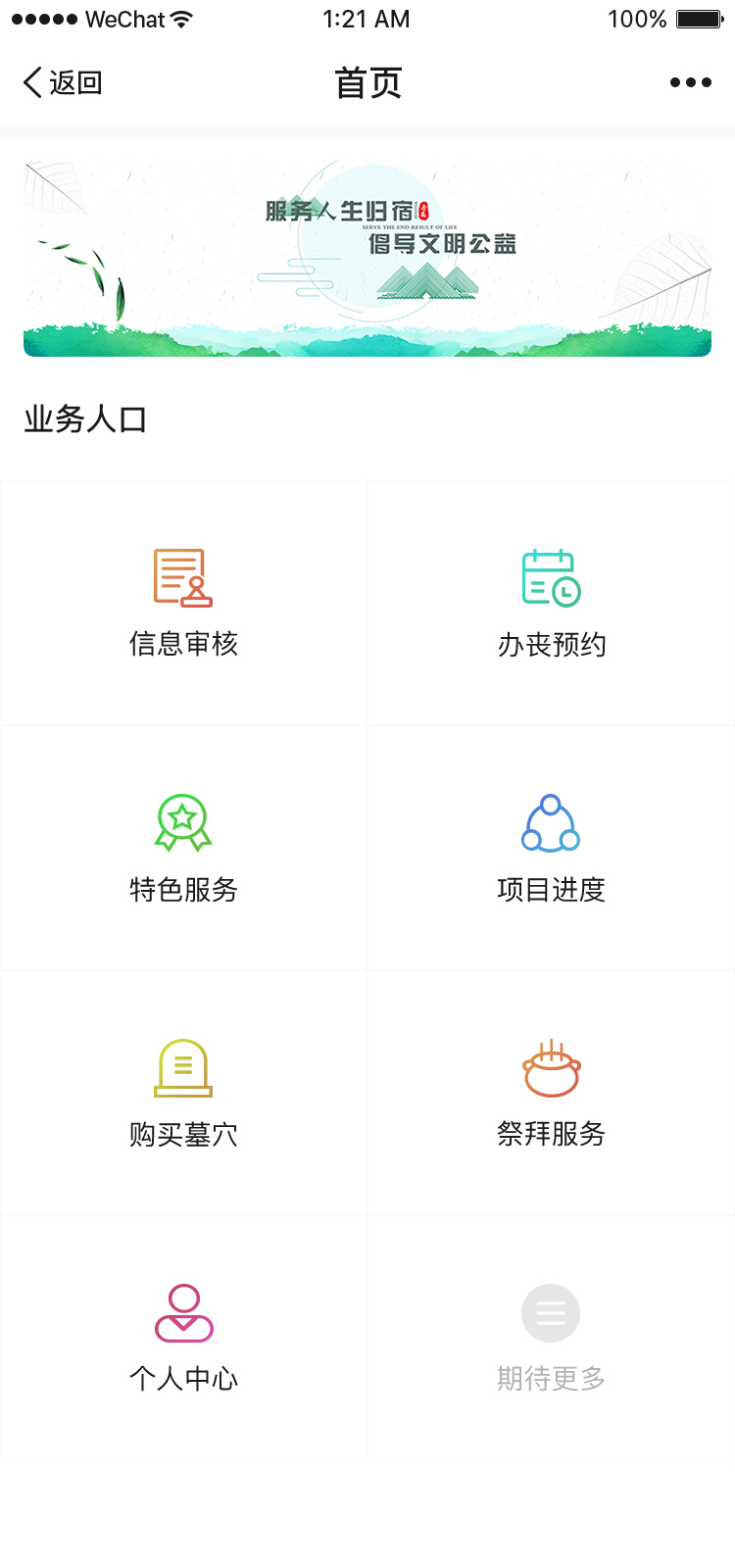
Task: Click the 个人中心 personal center profile icon
Action: pos(182,1312)
